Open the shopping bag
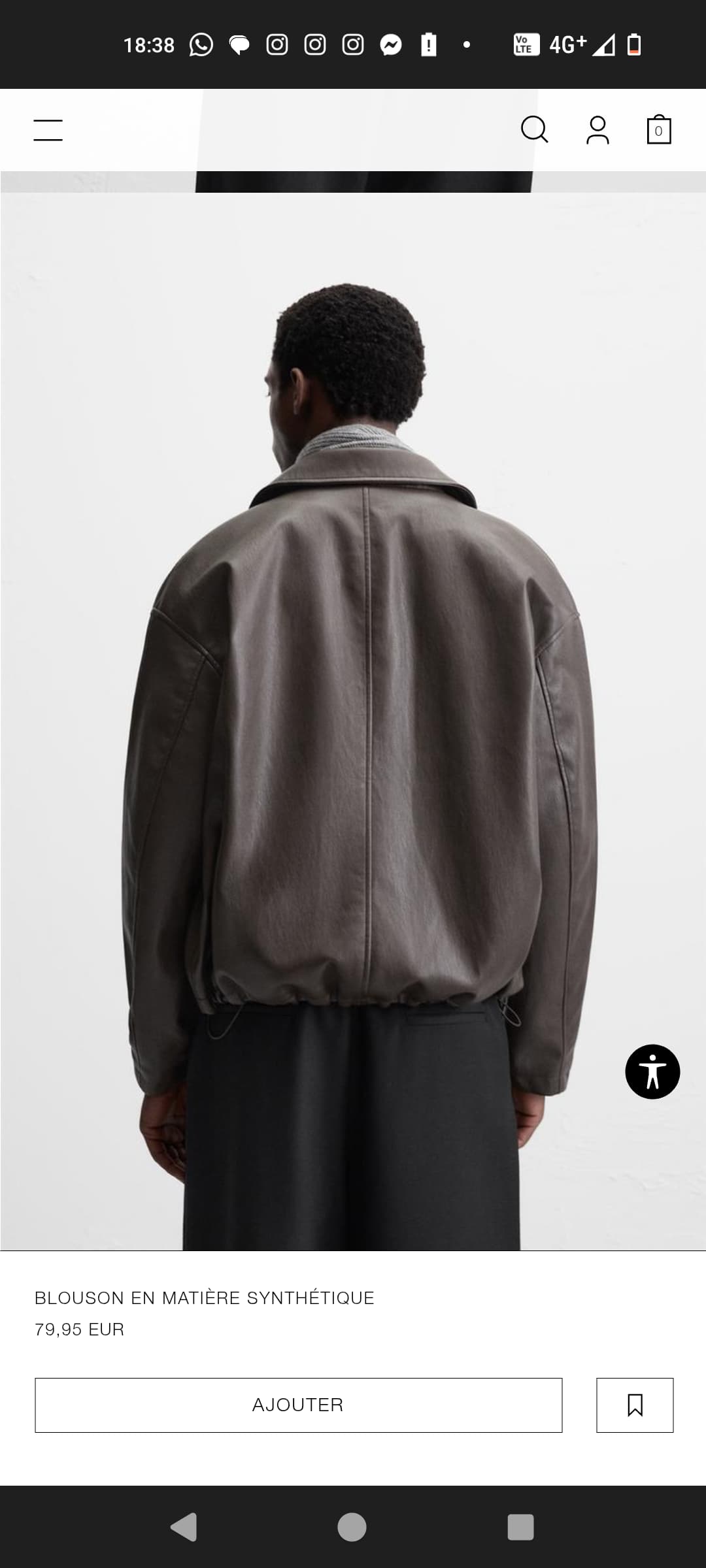 pyautogui.click(x=658, y=129)
